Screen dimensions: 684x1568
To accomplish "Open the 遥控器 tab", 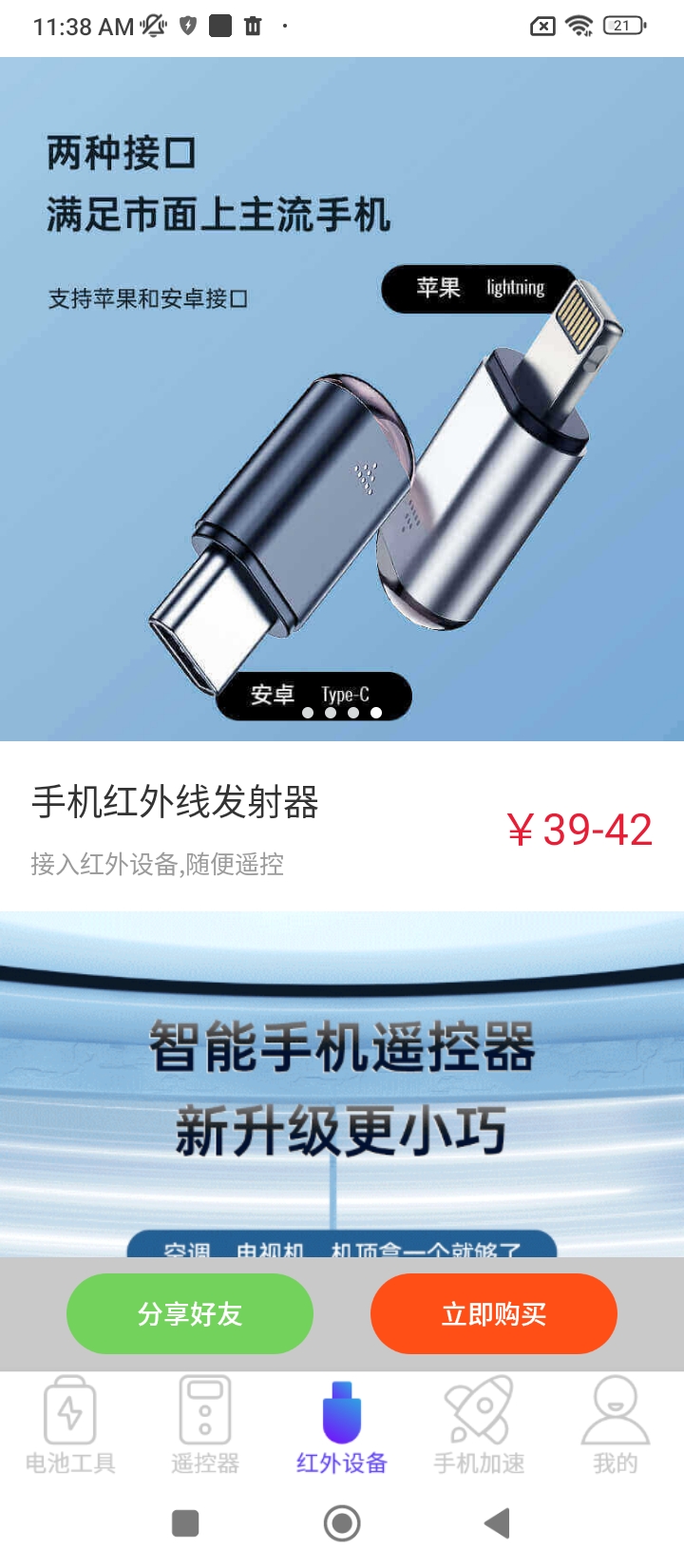I will pyautogui.click(x=205, y=1425).
